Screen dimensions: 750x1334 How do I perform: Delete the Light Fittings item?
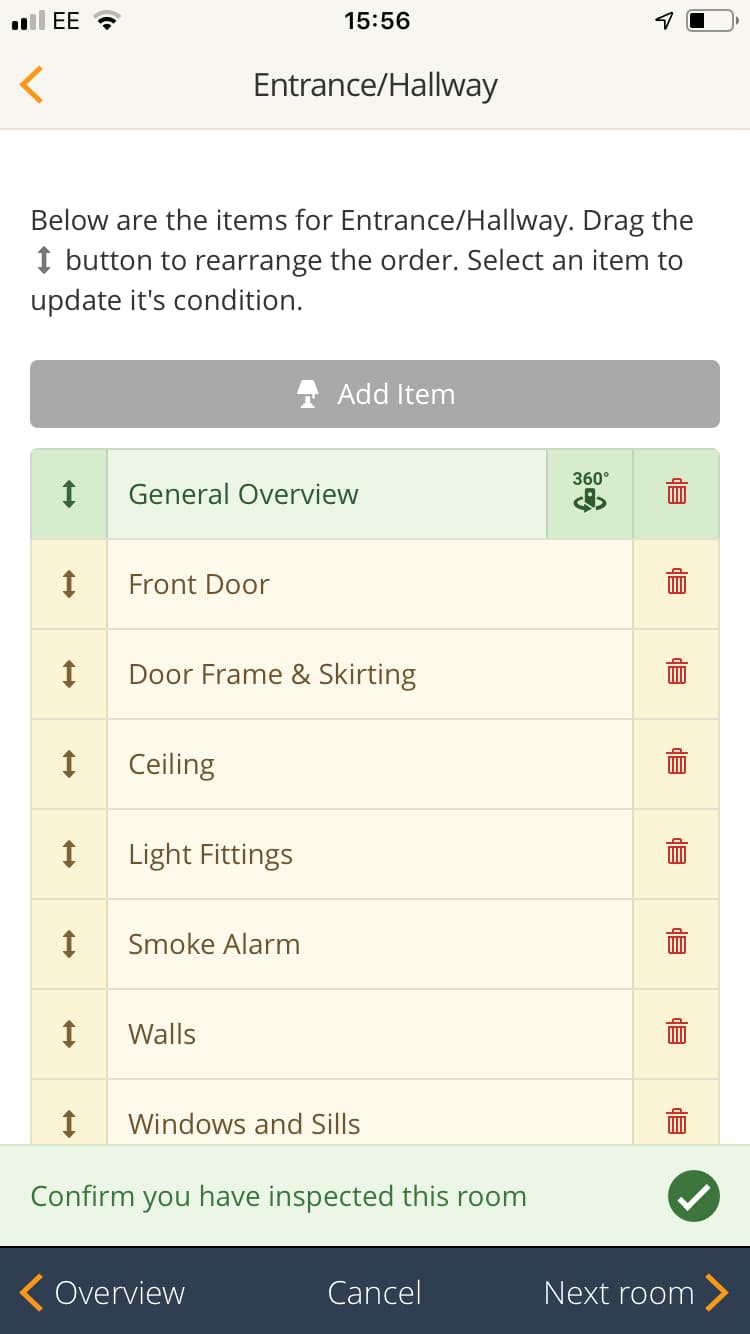677,854
